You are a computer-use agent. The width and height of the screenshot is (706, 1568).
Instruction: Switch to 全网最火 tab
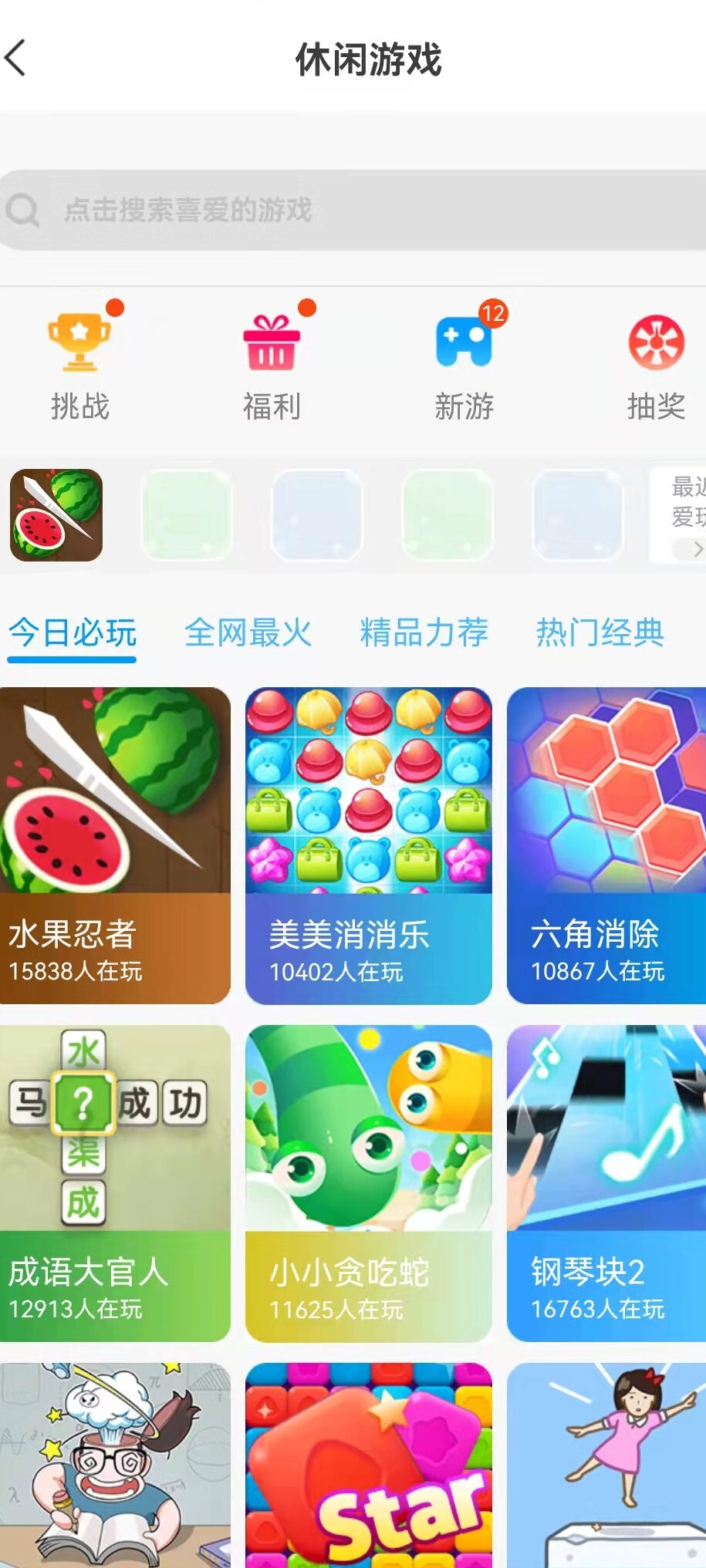tap(248, 632)
